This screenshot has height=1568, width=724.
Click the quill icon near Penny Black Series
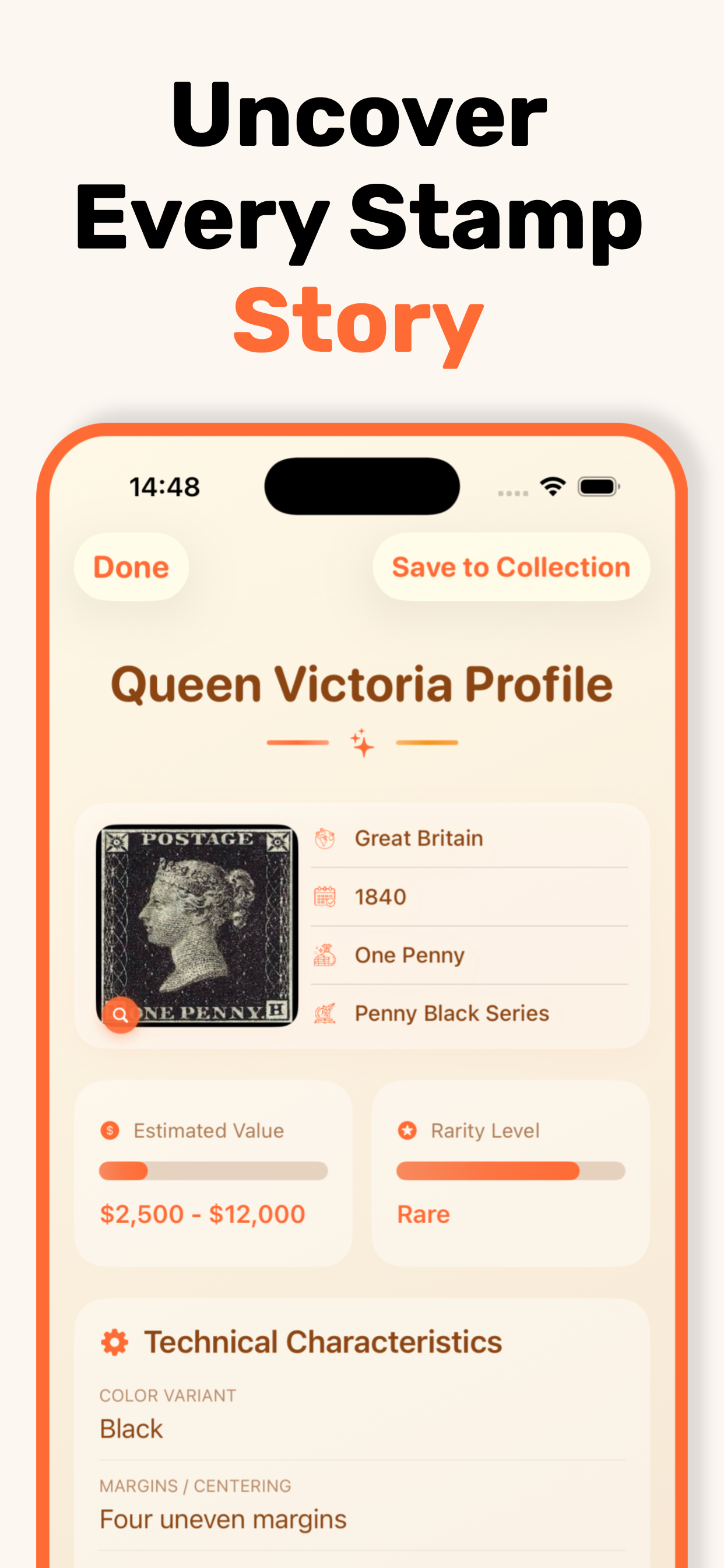325,1012
